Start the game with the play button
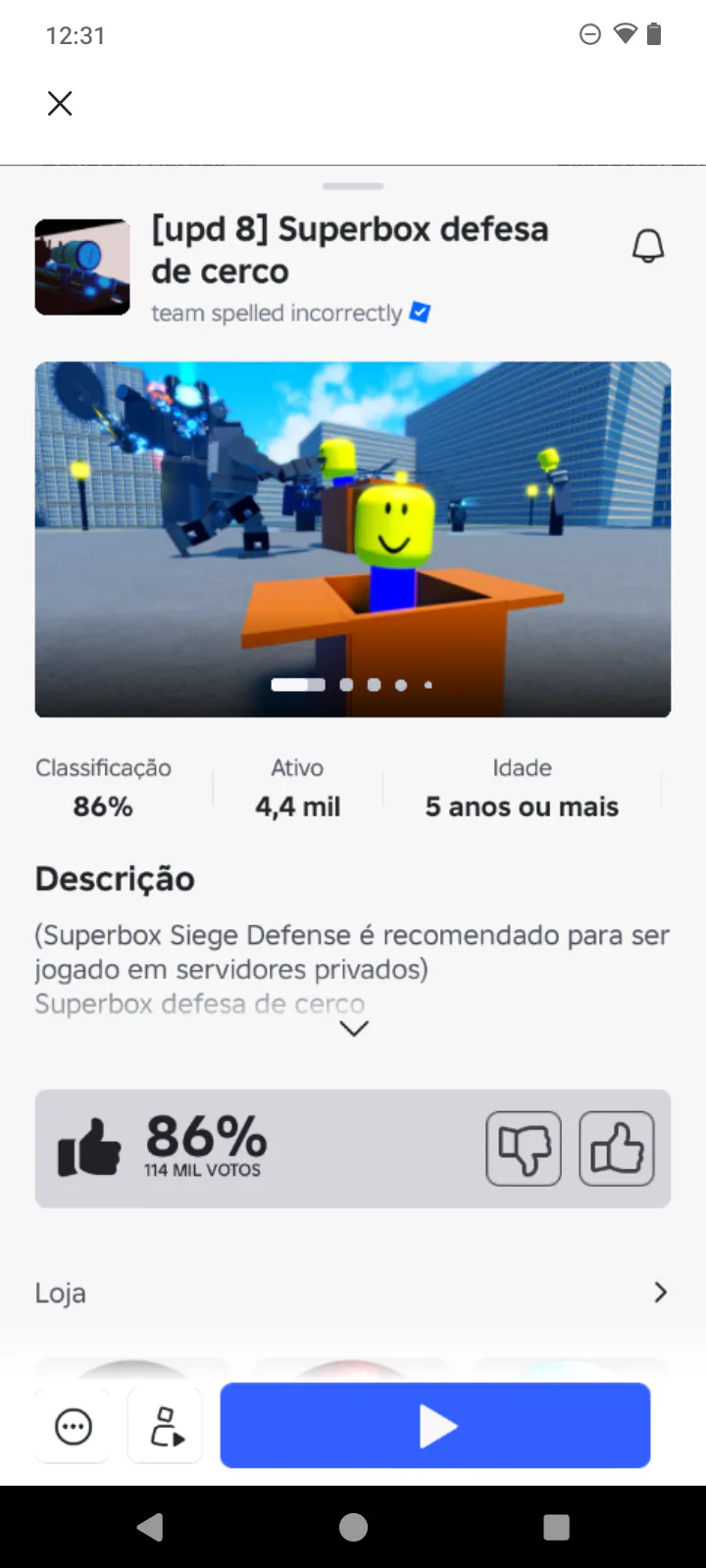Image resolution: width=706 pixels, height=1568 pixels. coord(435,1426)
